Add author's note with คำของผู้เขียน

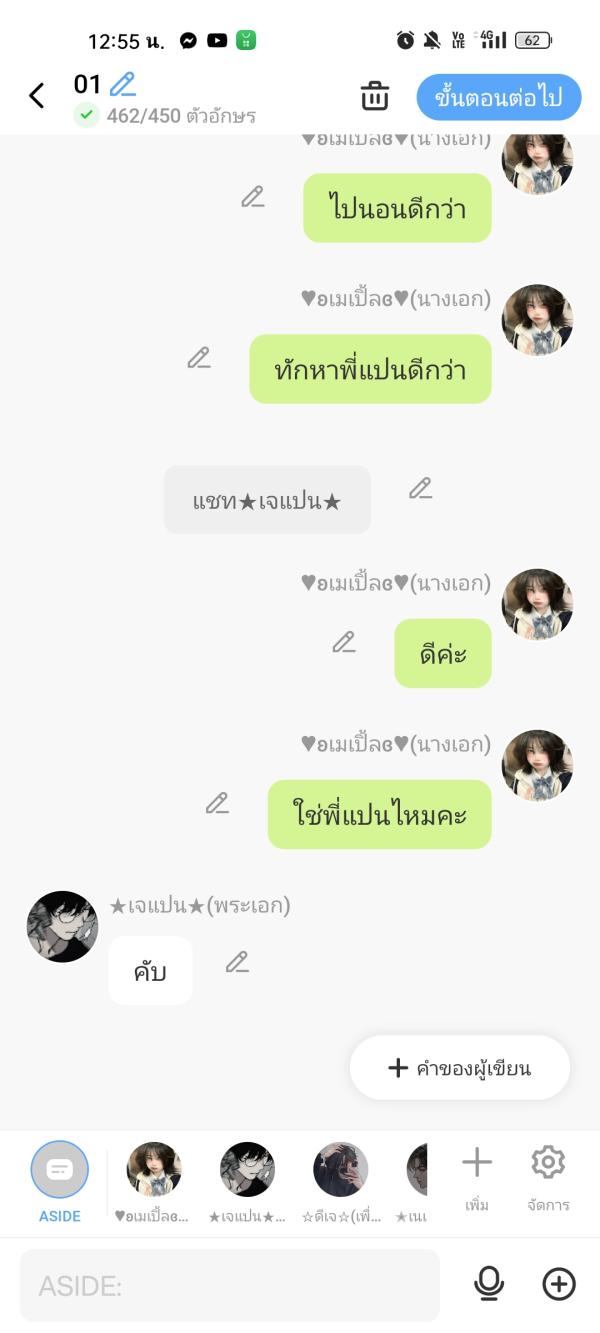coord(459,1068)
